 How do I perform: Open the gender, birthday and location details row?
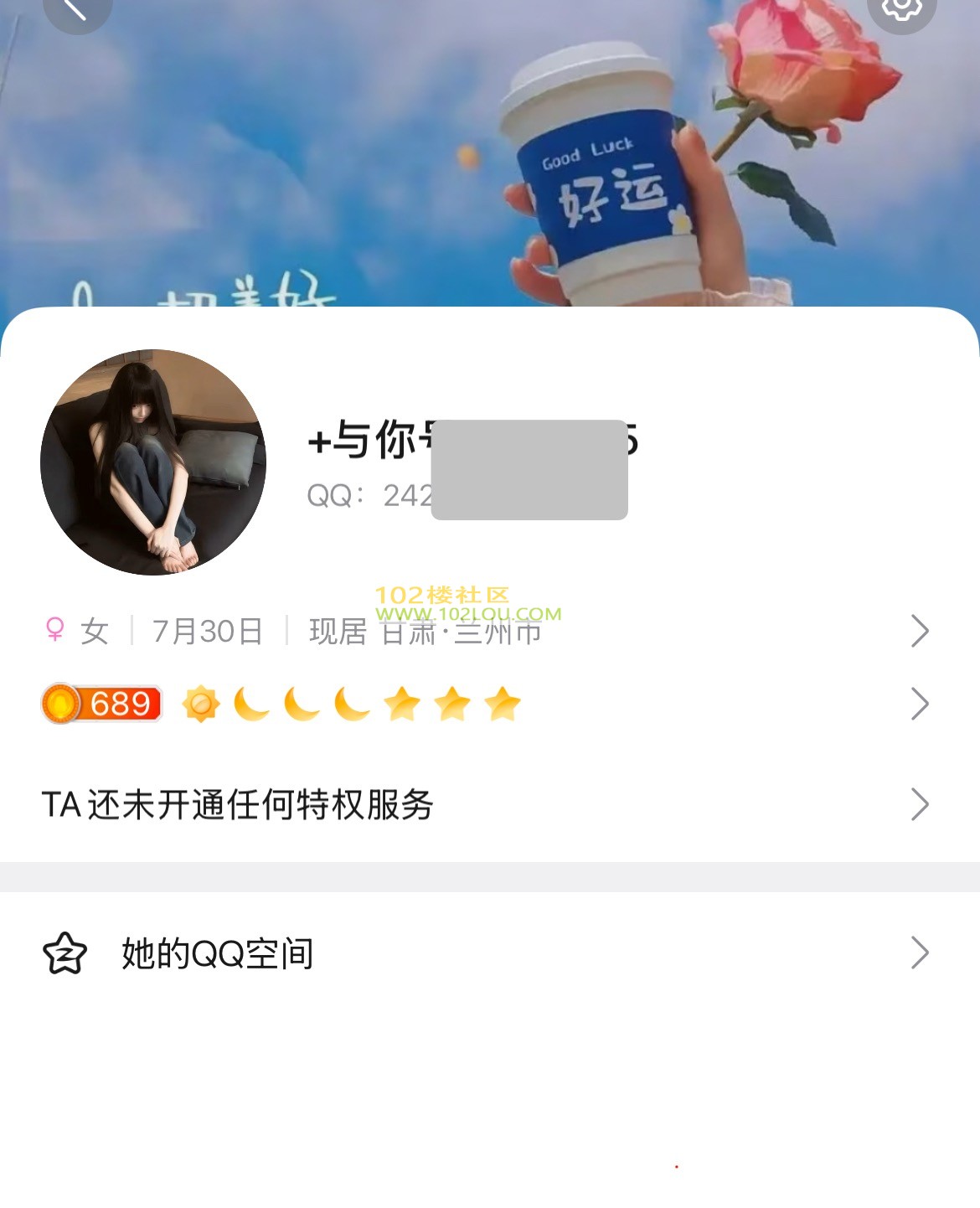click(486, 632)
